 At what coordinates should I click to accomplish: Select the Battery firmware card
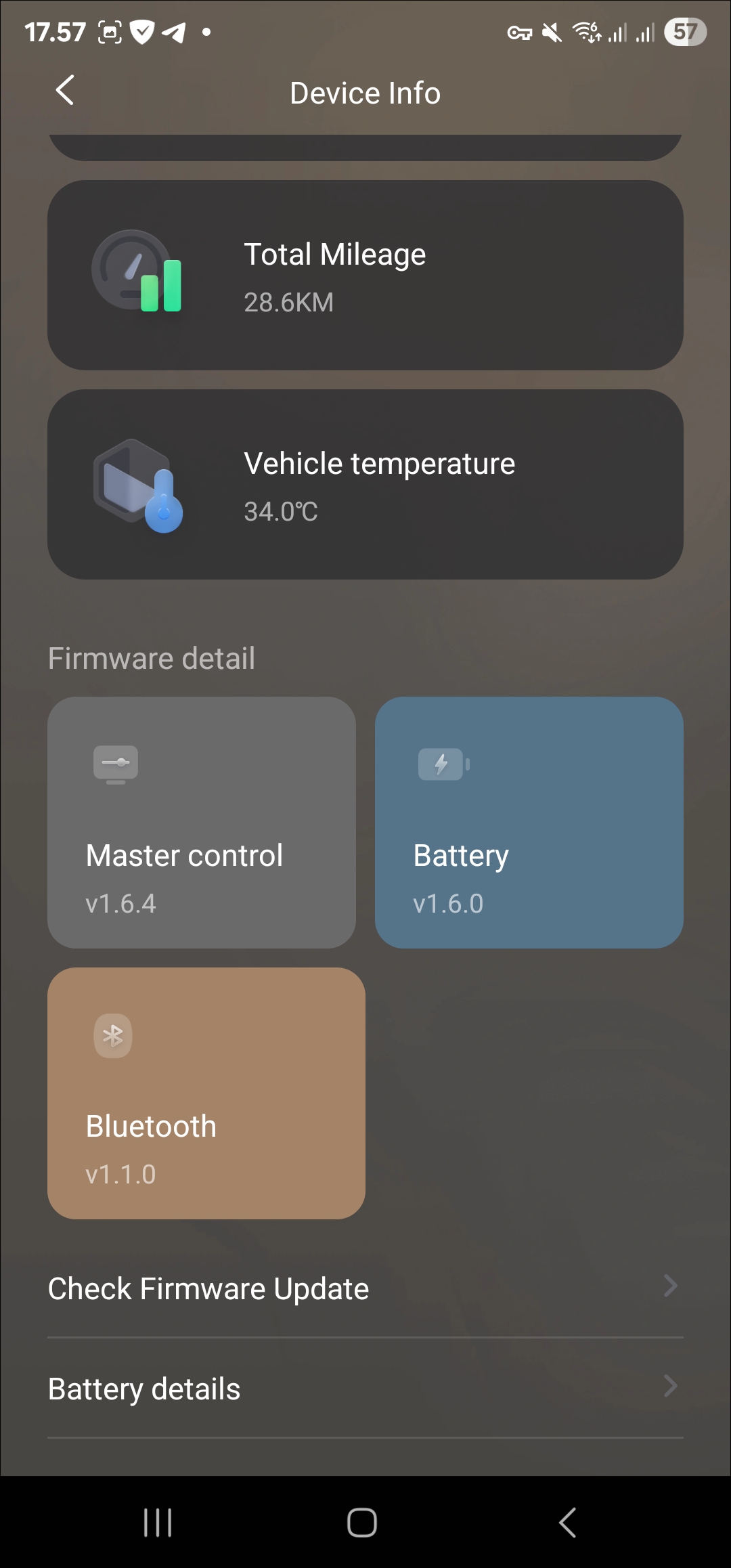click(x=529, y=822)
